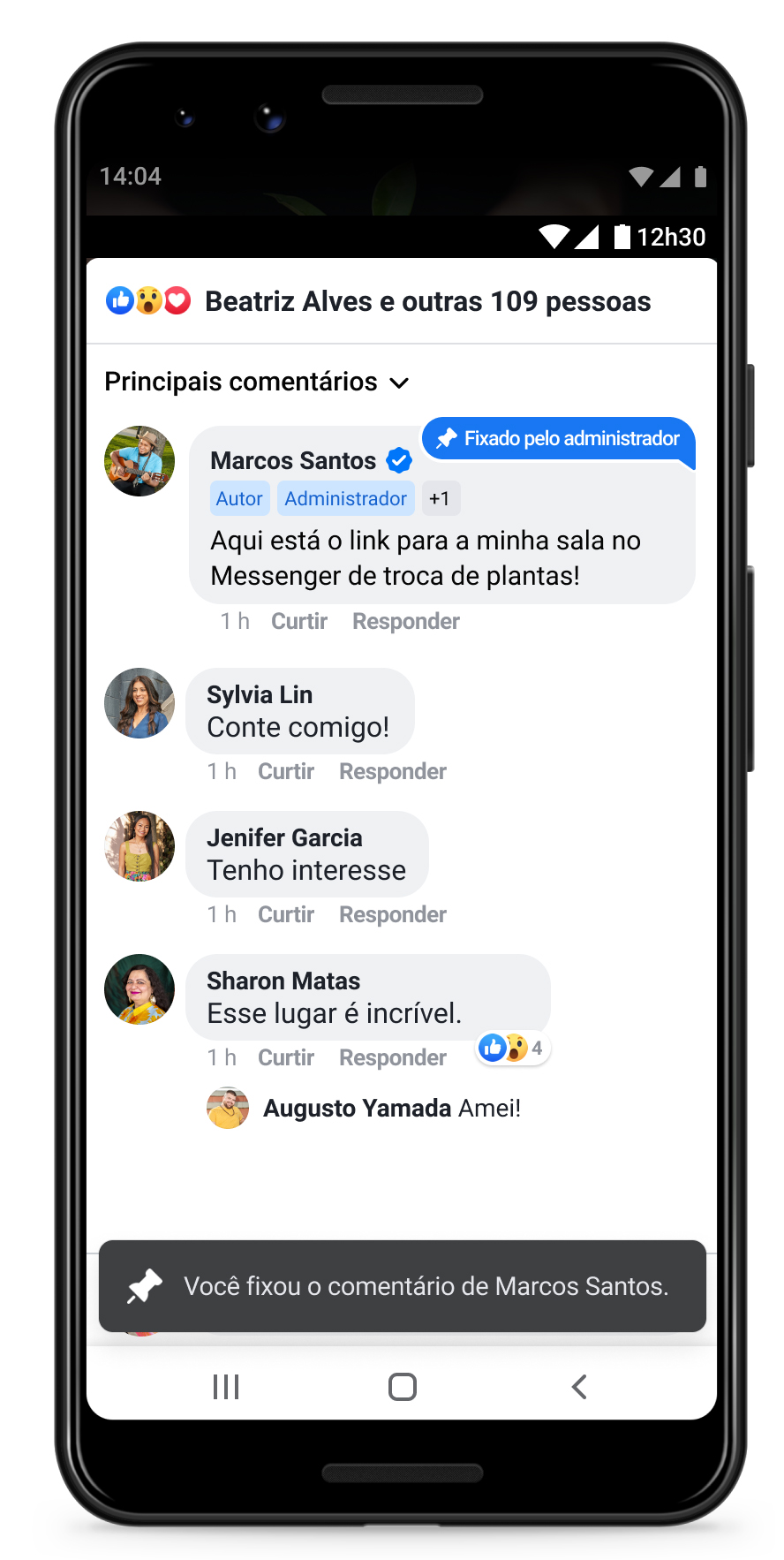Reply to Sylvia Lin's comment
The height and width of the screenshot is (1560, 784).
[392, 772]
